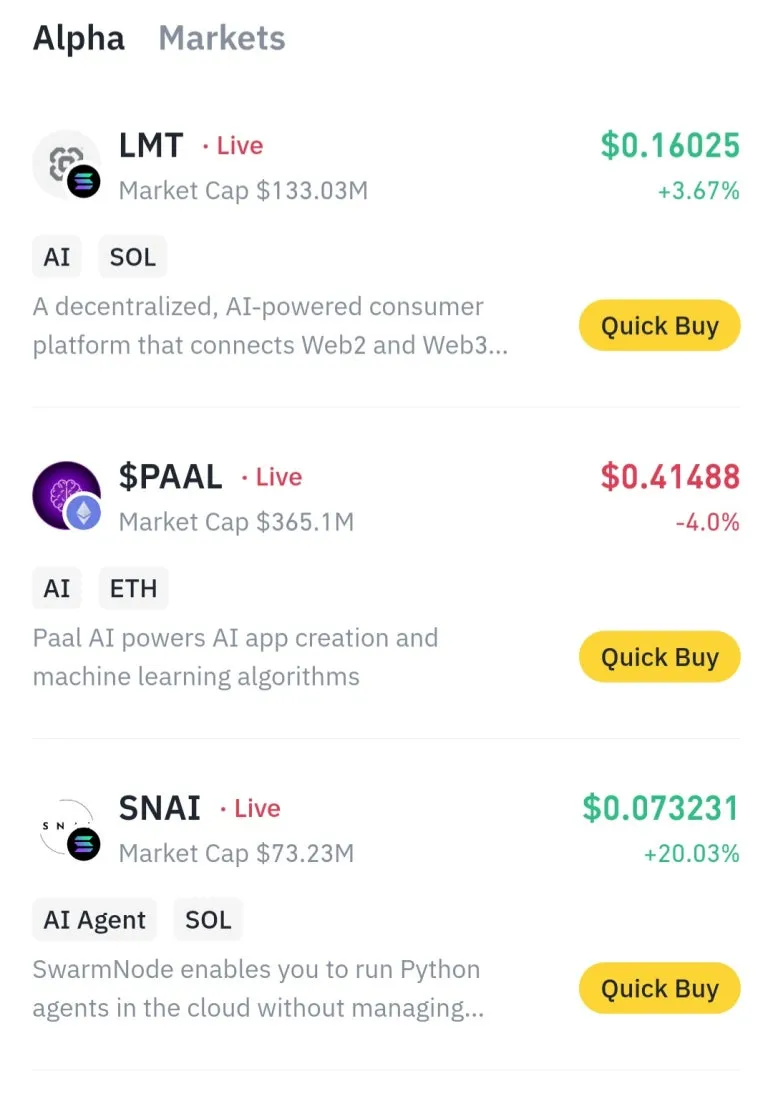Image resolution: width=773 pixels, height=1094 pixels.
Task: Quick Buy the LMT token
Action: [659, 326]
